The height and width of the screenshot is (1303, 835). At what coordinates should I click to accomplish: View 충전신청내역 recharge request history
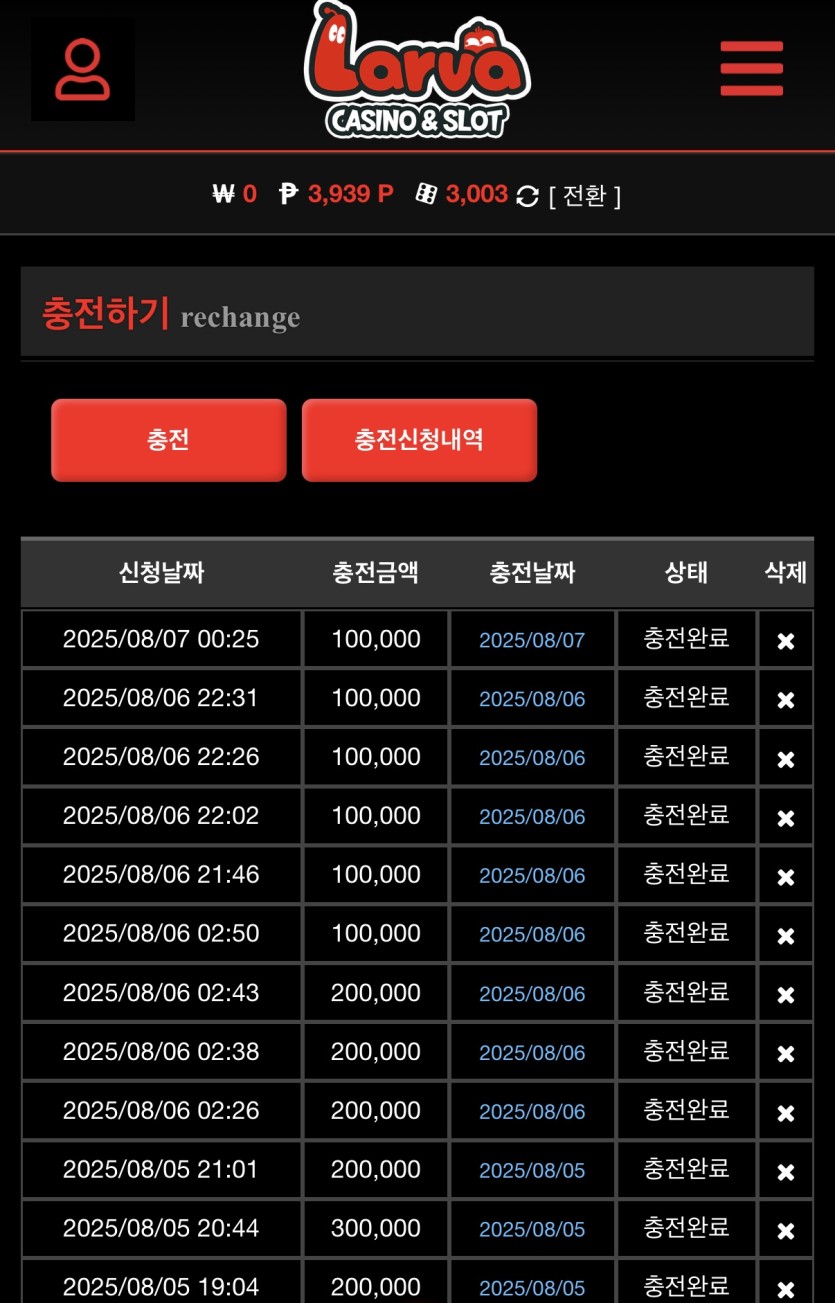419,440
